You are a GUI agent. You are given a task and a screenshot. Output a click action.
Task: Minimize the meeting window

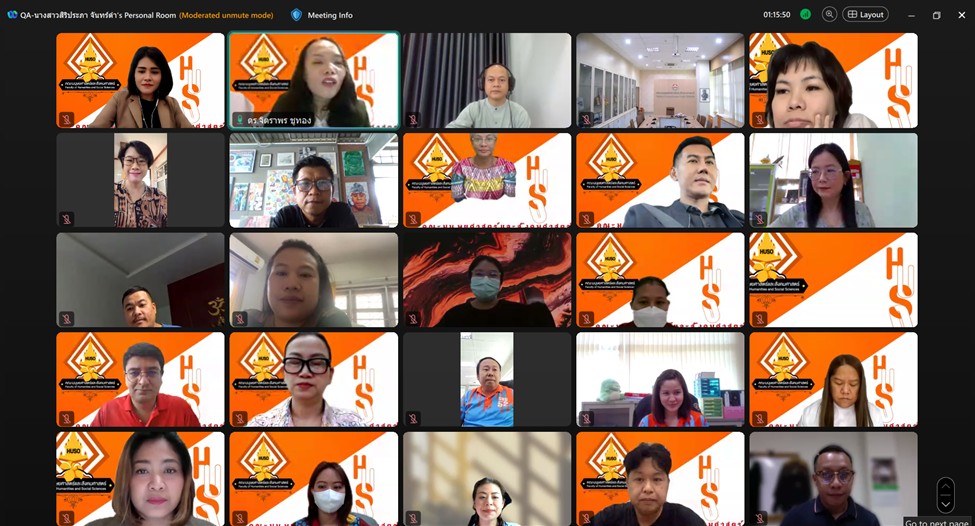click(911, 15)
